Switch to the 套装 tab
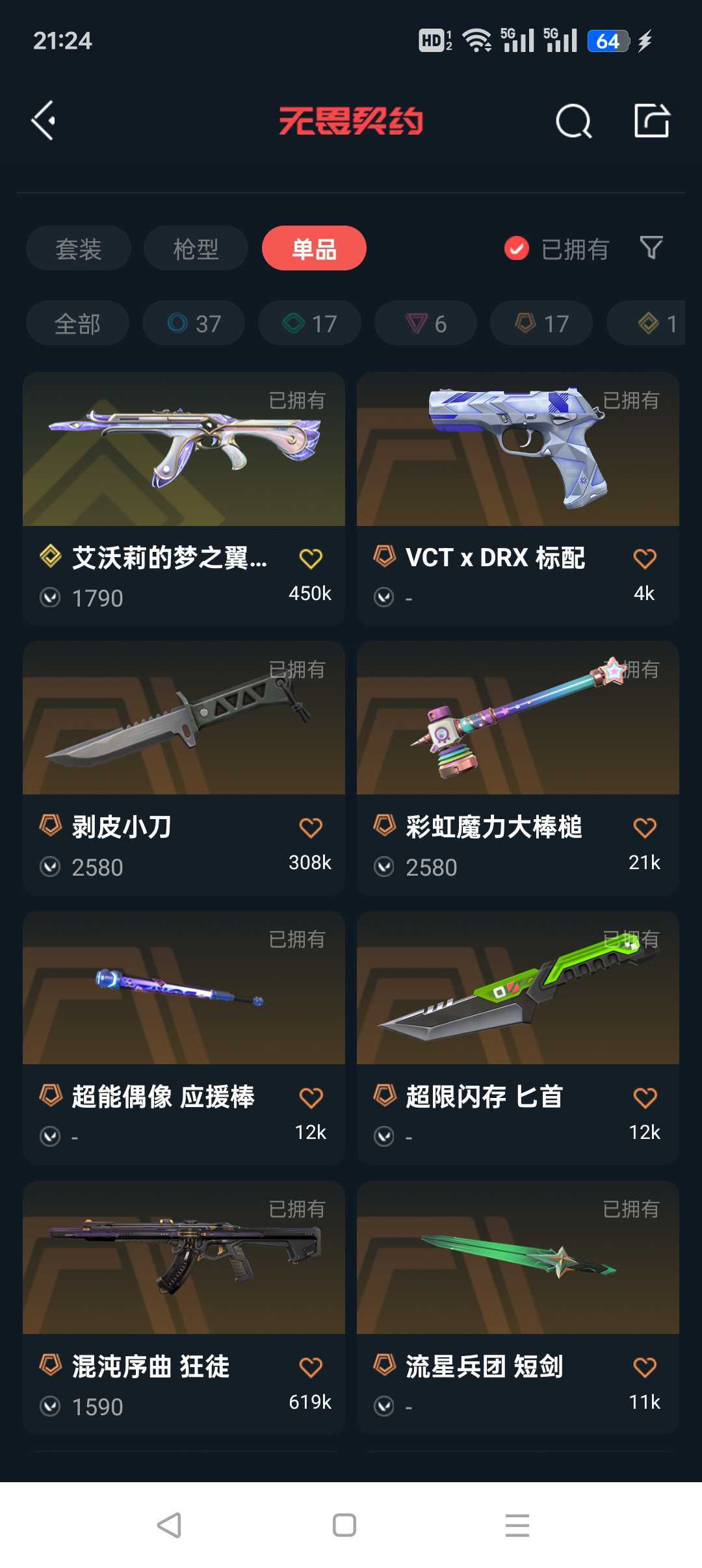This screenshot has height=1568, width=702. click(79, 248)
